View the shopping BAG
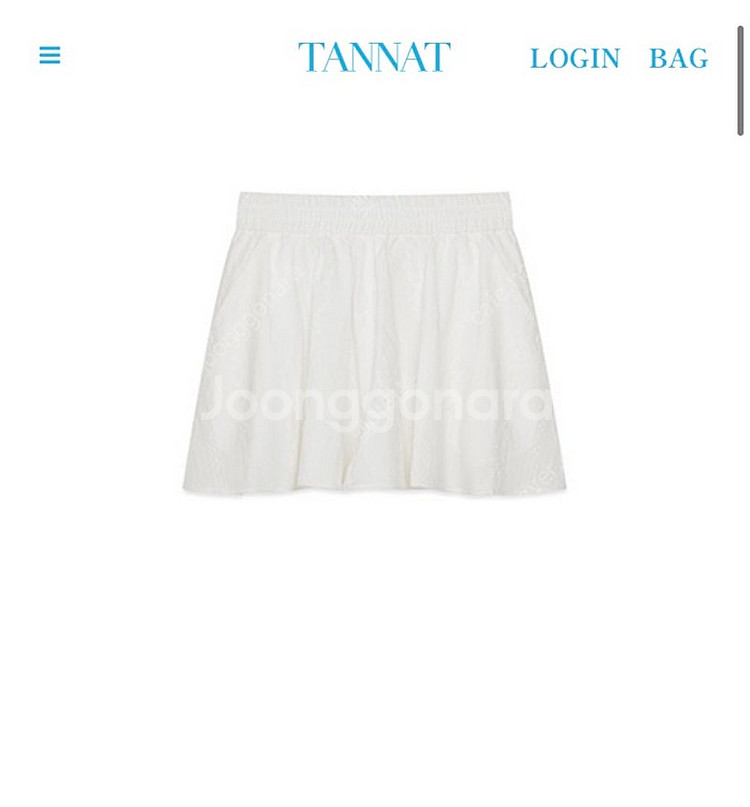 coord(678,59)
